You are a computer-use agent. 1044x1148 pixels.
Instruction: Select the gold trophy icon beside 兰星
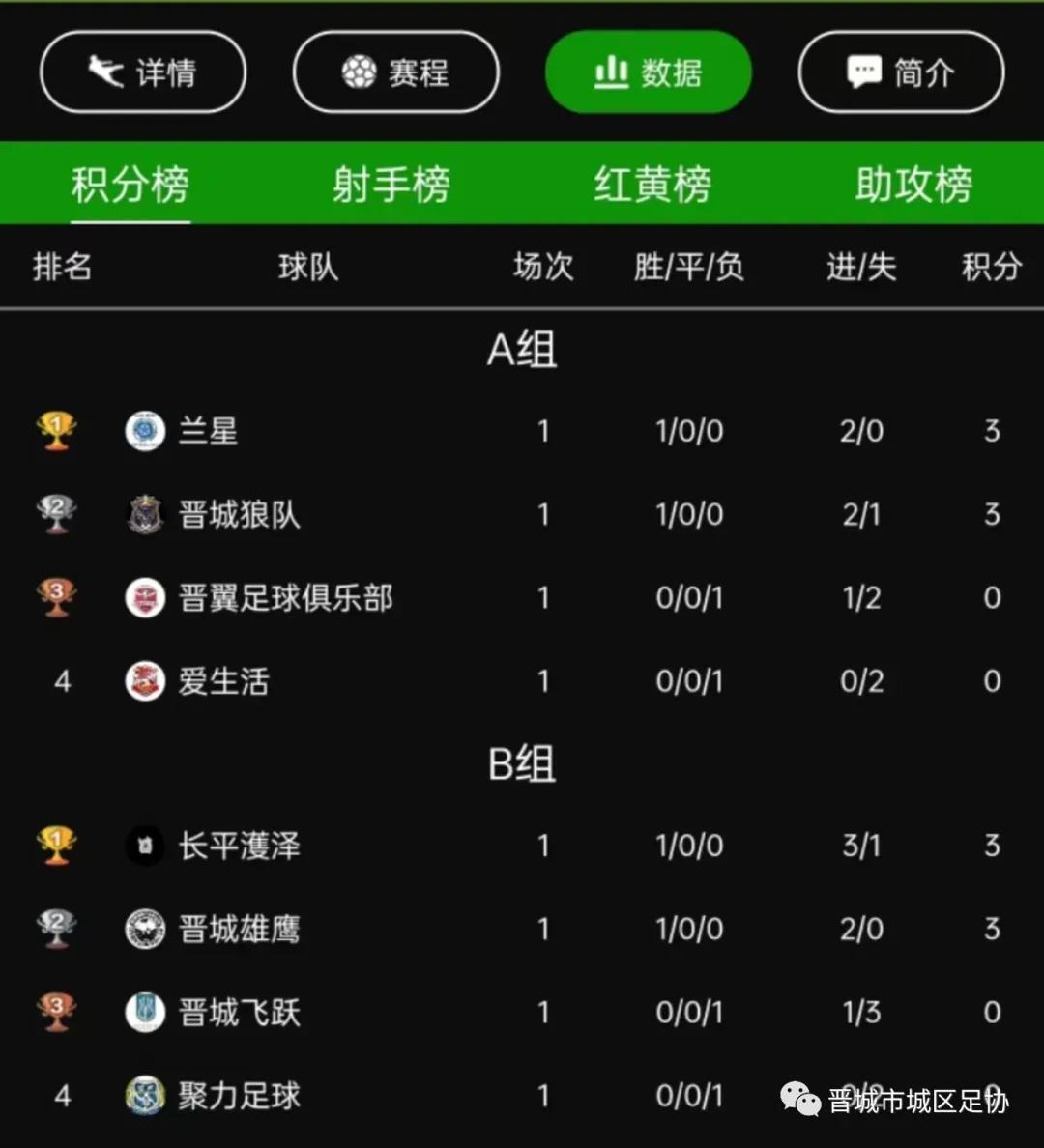click(55, 431)
